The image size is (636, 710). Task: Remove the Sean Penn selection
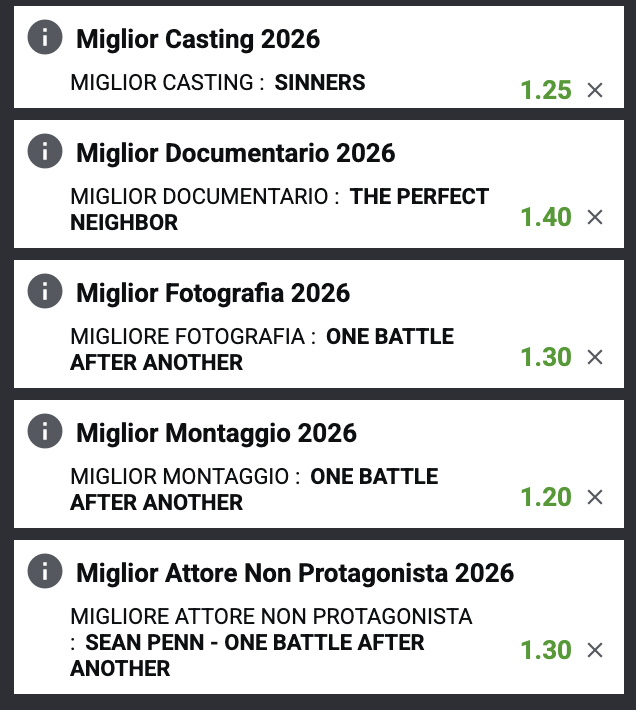(595, 650)
